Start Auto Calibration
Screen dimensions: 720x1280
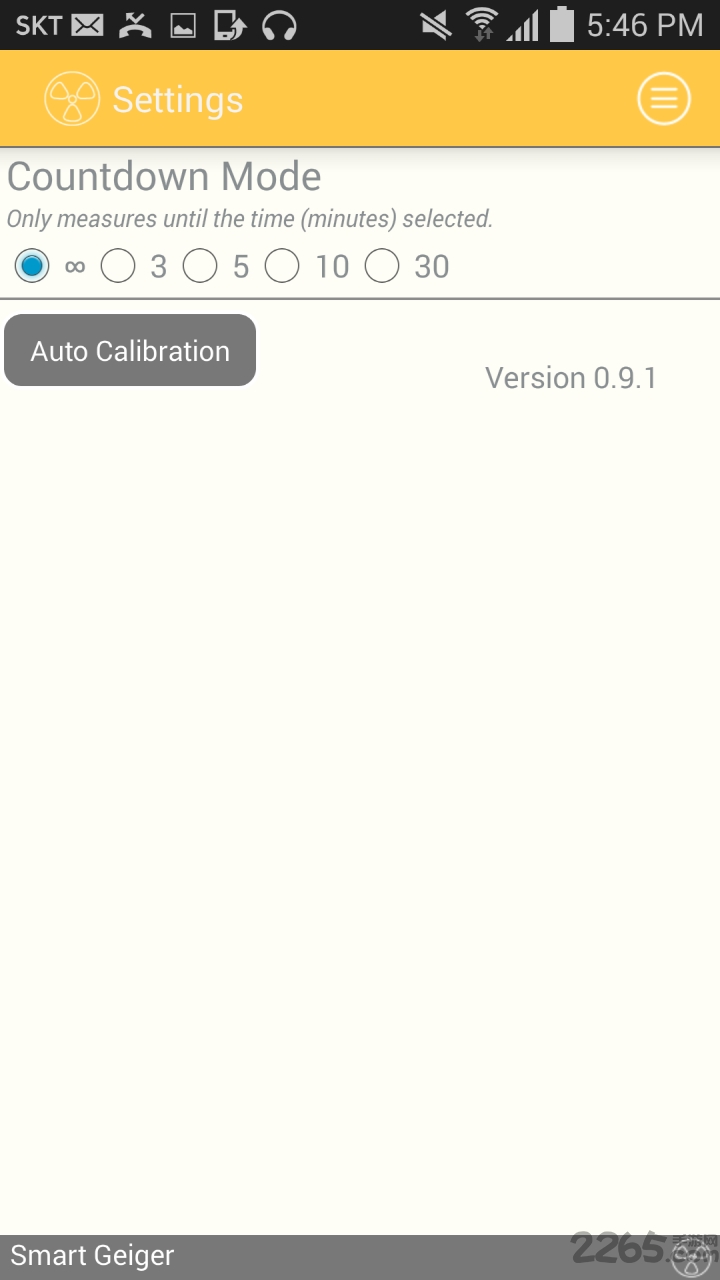130,350
